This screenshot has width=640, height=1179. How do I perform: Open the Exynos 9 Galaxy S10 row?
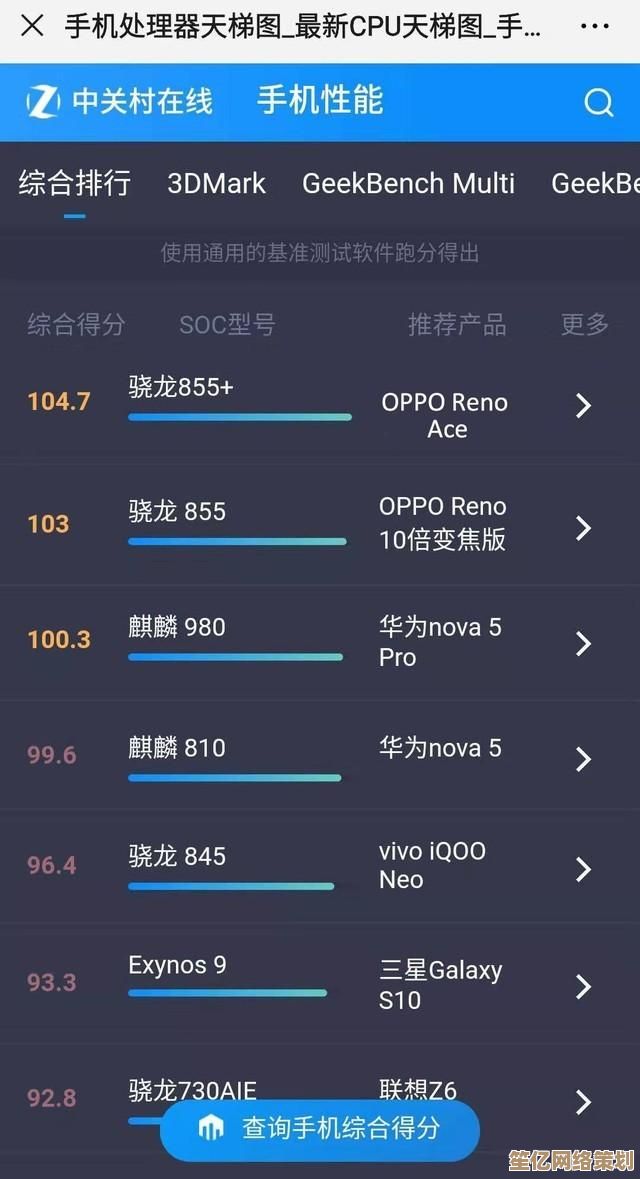tap(583, 986)
